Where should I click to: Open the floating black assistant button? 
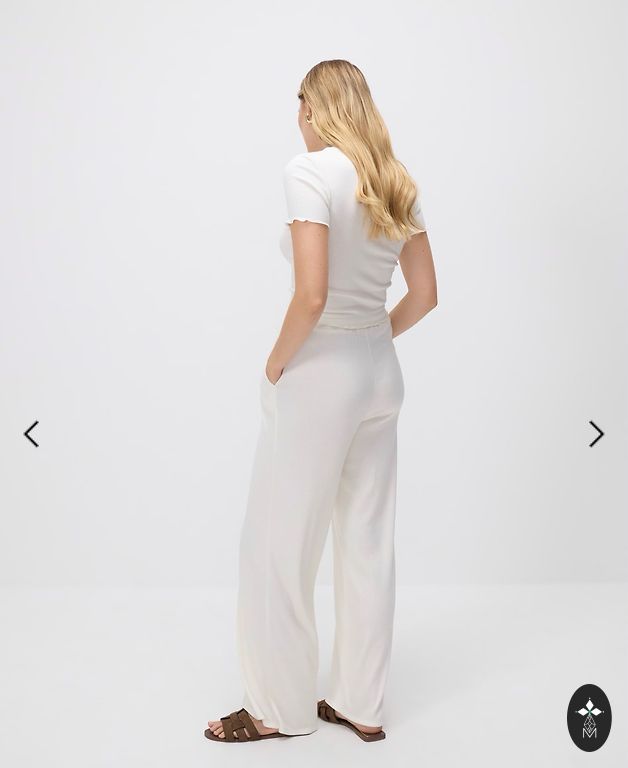click(x=589, y=717)
